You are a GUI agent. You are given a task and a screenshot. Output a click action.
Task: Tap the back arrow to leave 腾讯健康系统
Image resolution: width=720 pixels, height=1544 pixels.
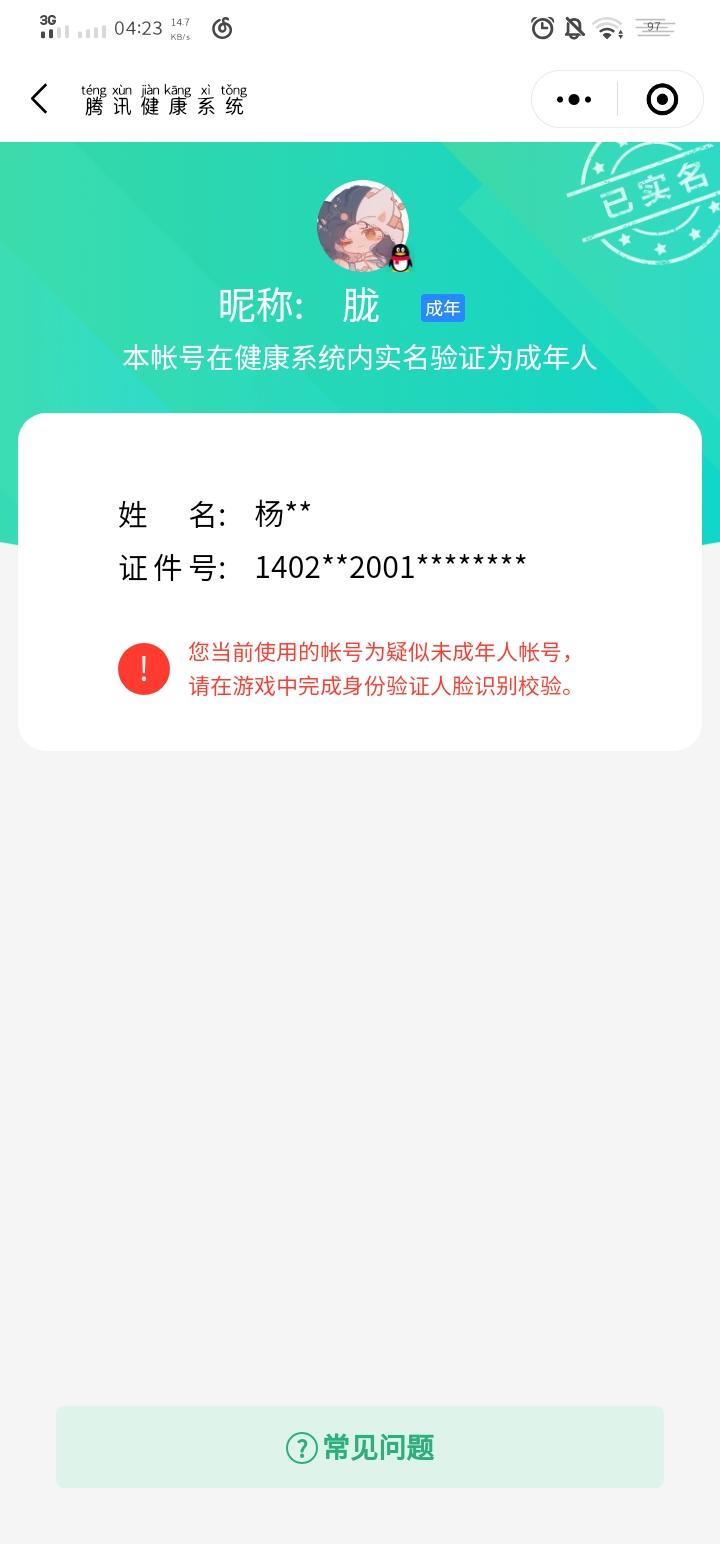click(38, 99)
